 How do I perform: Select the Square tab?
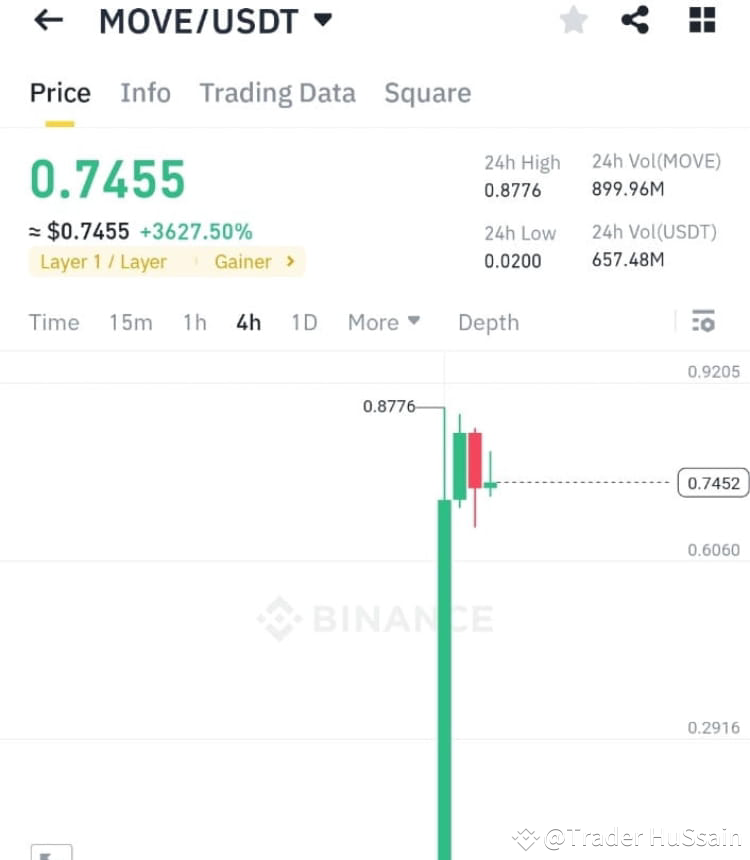(427, 92)
